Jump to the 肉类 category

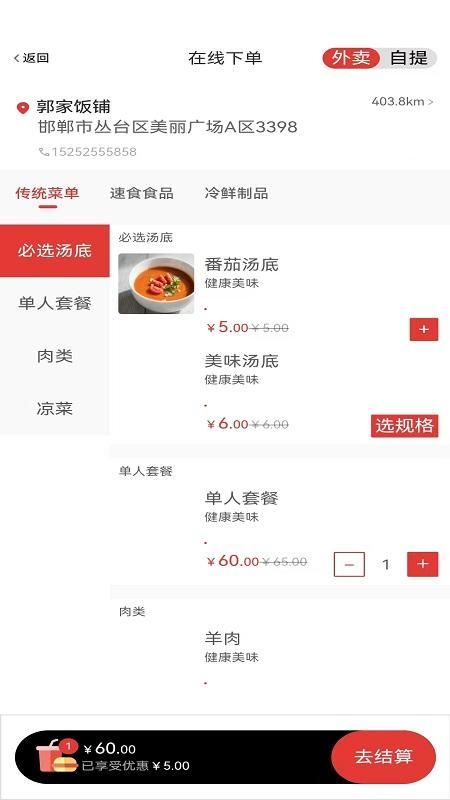pyautogui.click(x=55, y=356)
